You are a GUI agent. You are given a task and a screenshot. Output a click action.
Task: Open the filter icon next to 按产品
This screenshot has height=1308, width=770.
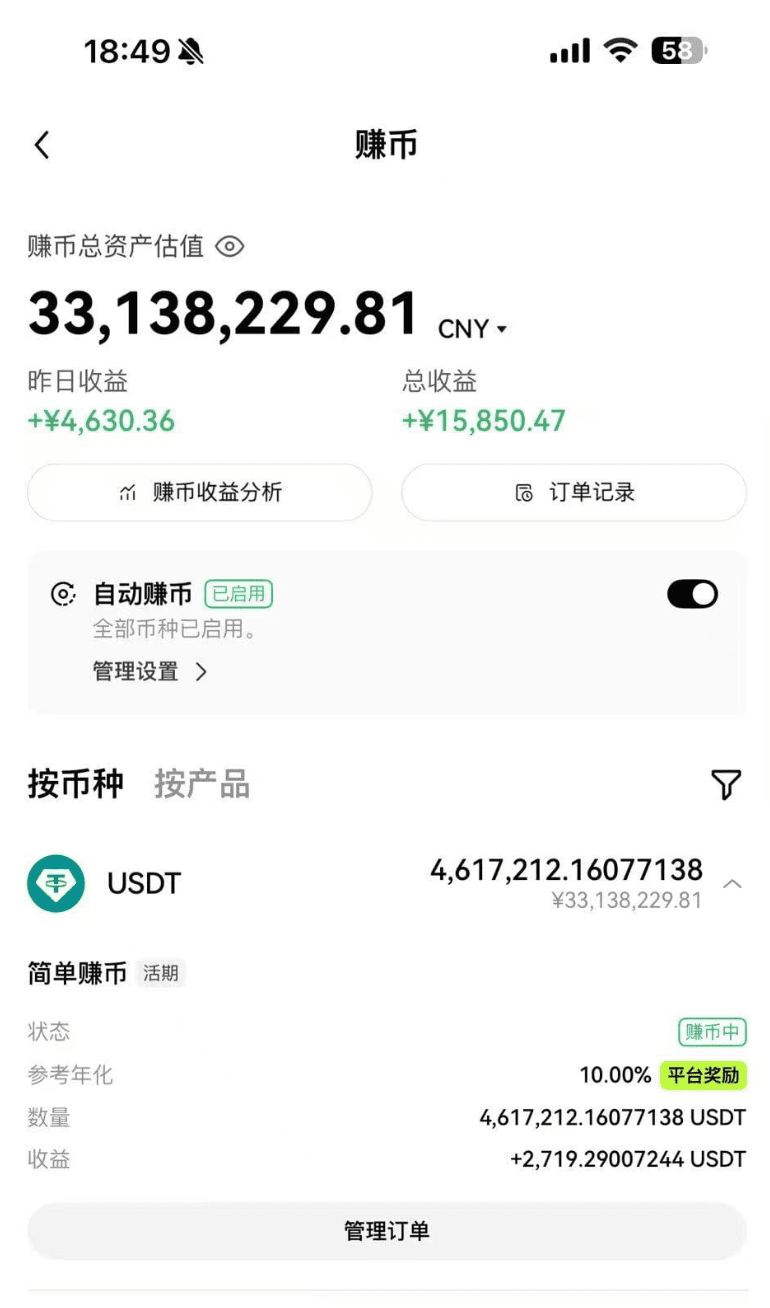pos(727,786)
